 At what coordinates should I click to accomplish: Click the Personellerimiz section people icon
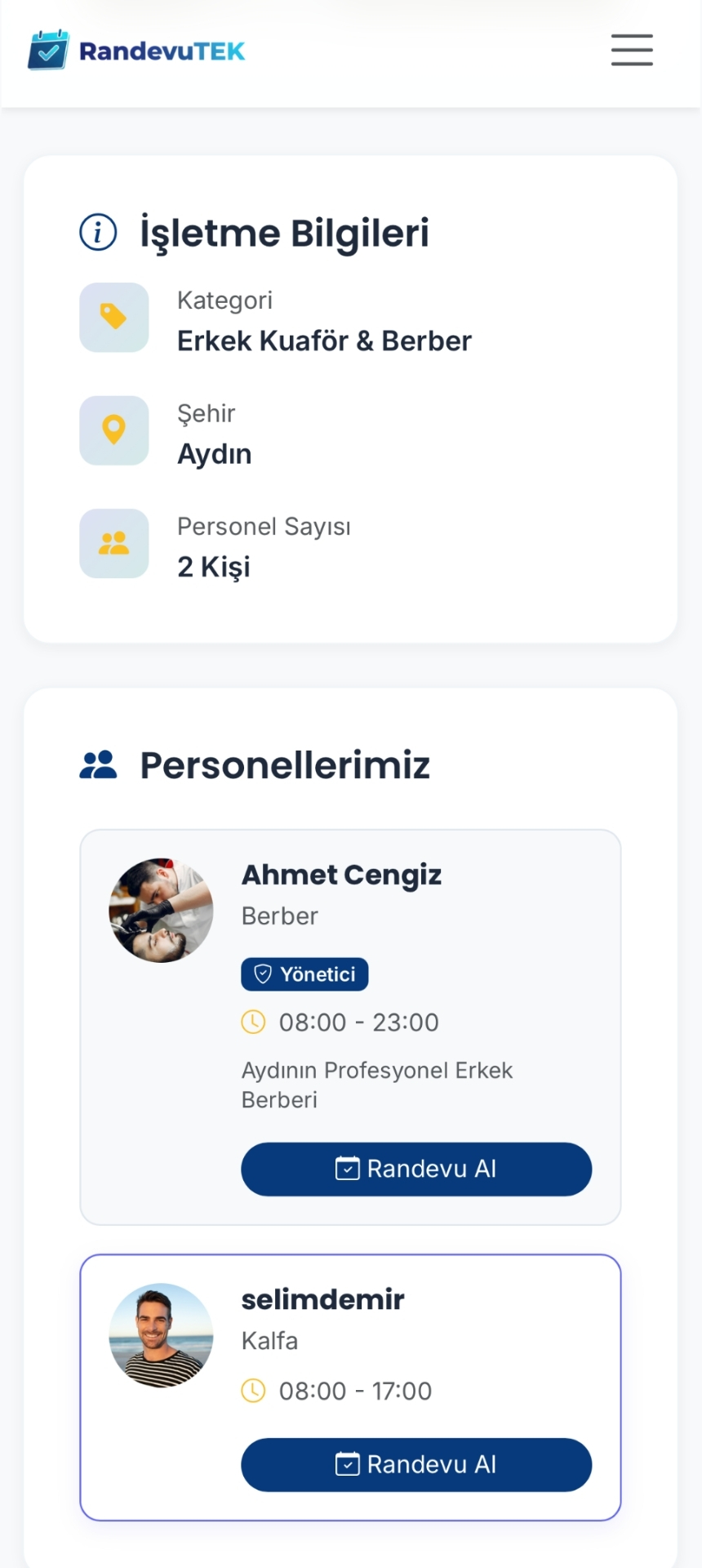tap(98, 764)
